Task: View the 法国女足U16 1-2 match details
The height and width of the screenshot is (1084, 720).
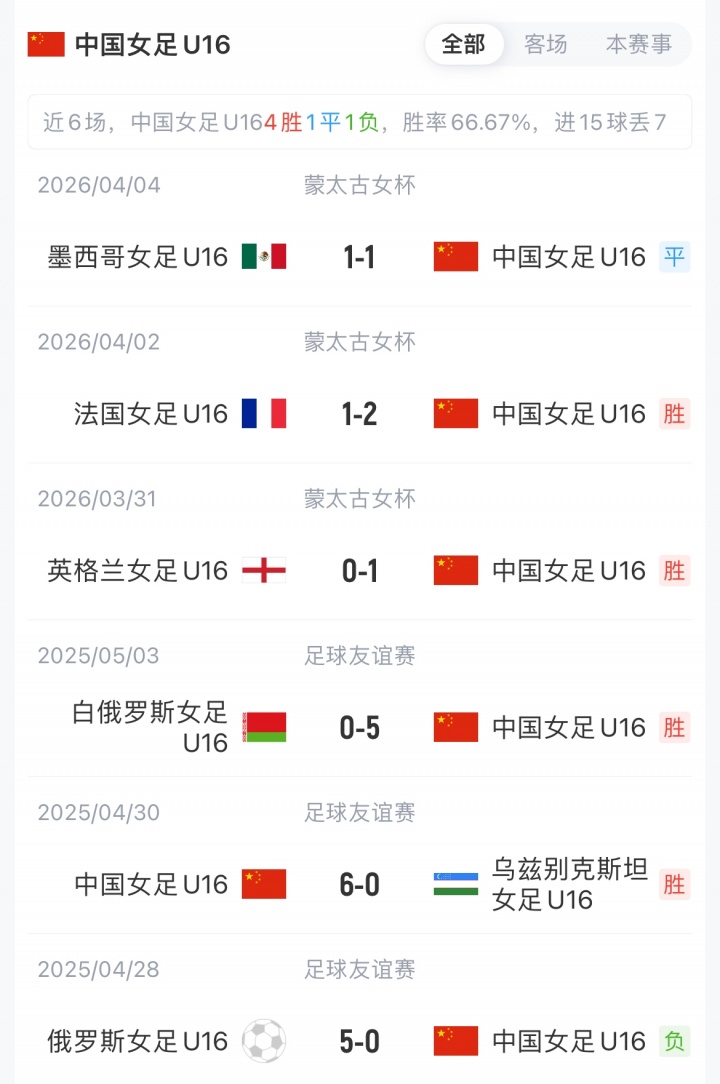Action: click(360, 413)
